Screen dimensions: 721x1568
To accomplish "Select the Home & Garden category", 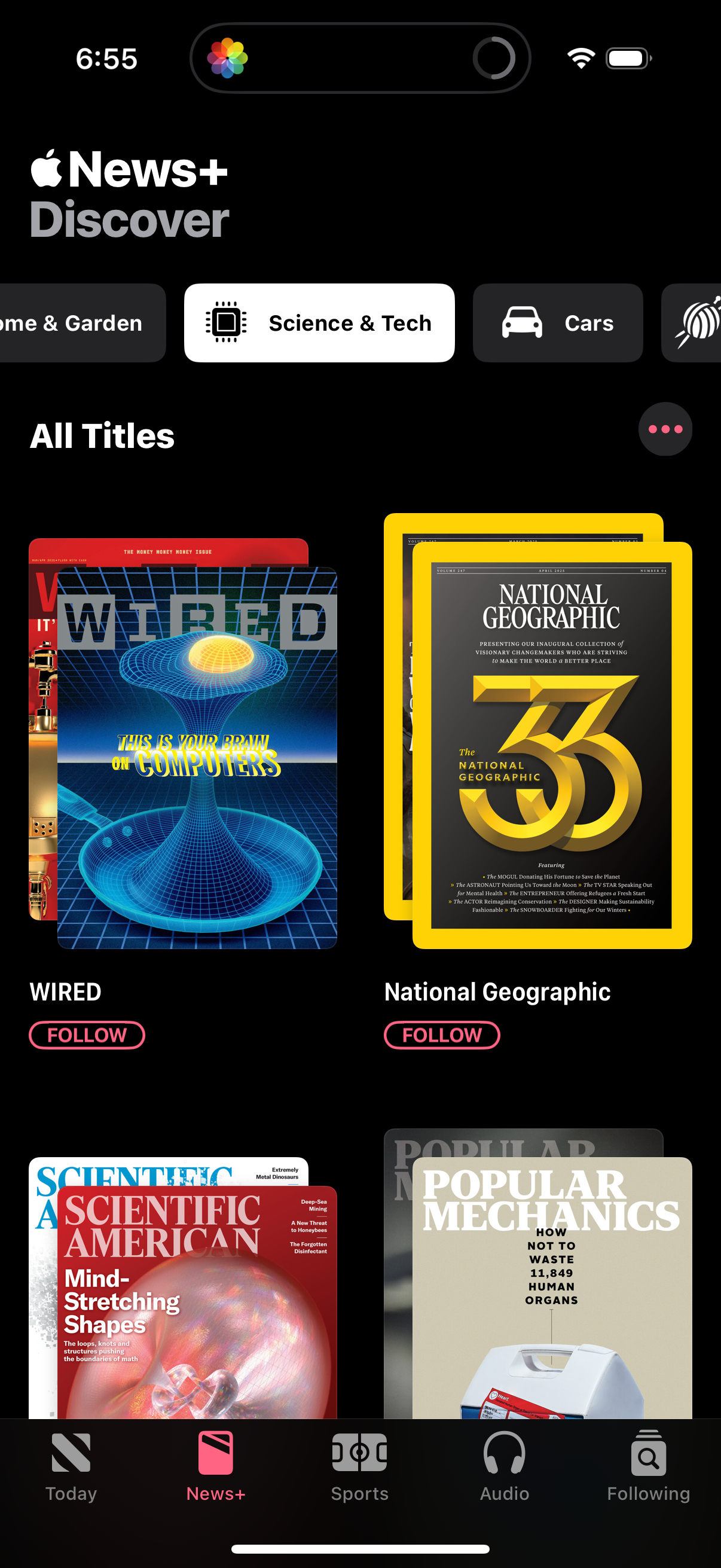I will point(73,323).
